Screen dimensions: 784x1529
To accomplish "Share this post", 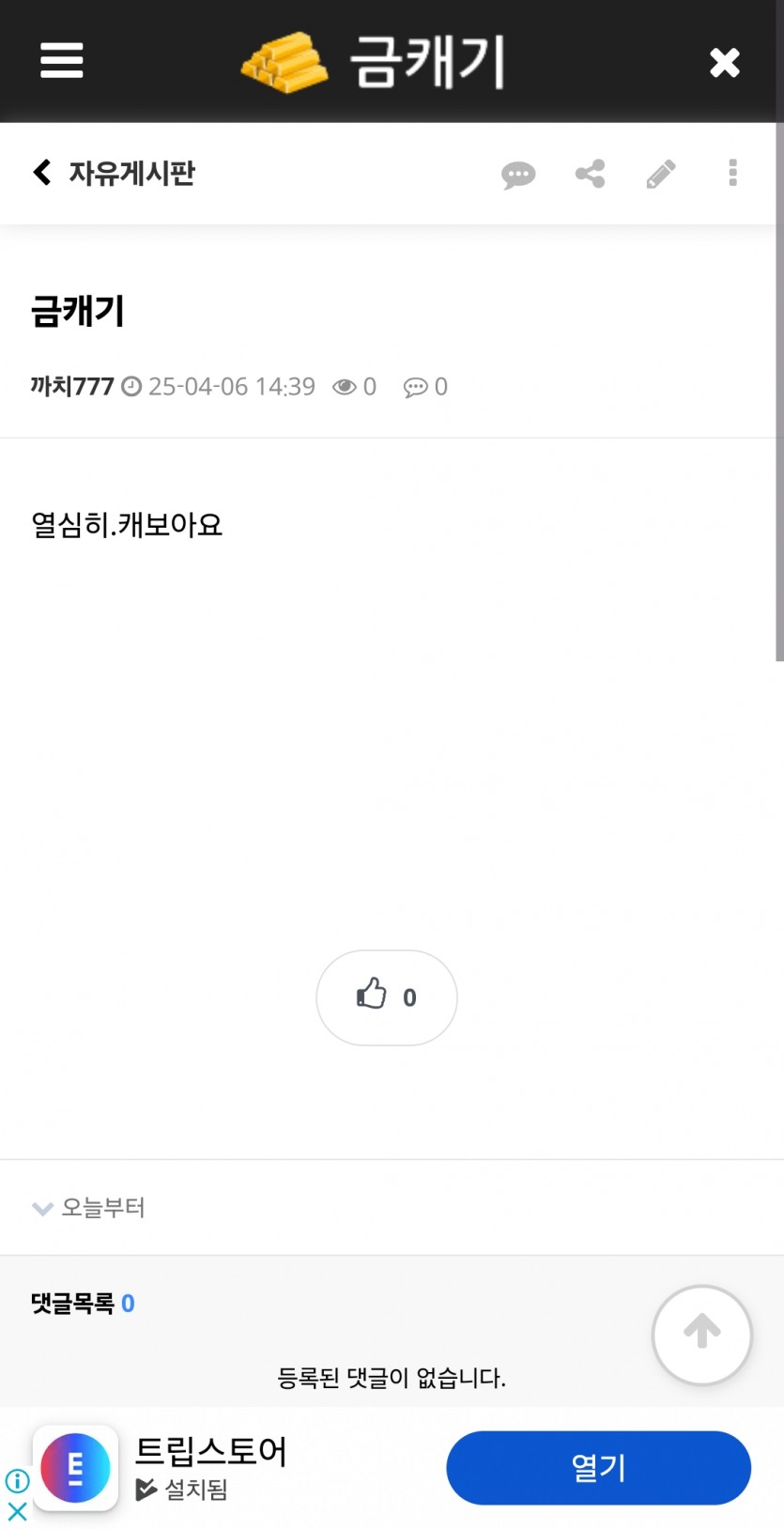I will click(x=590, y=174).
